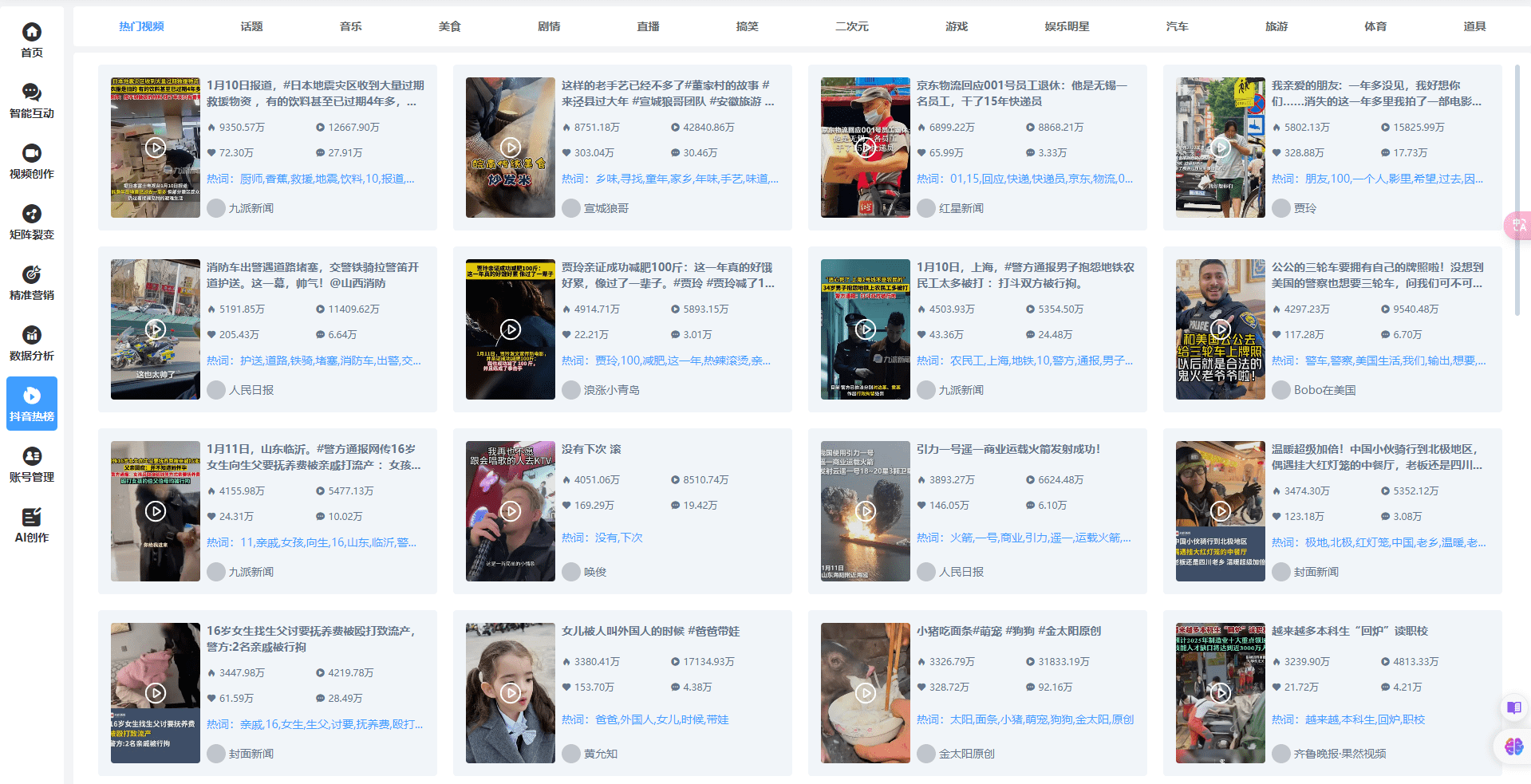Select the 娱乐明星 tab
The height and width of the screenshot is (784, 1531).
click(1067, 26)
